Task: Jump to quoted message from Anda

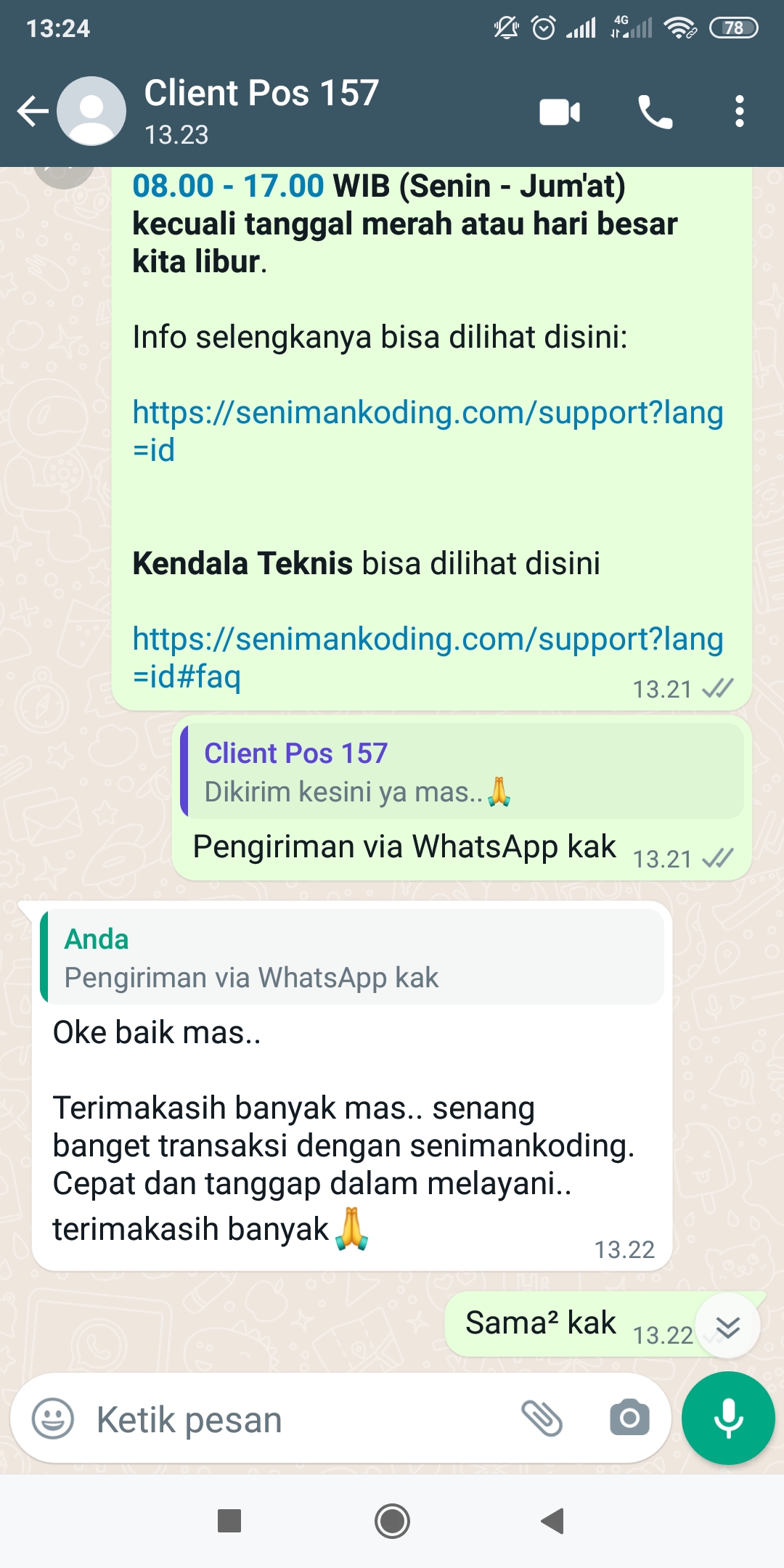Action: coord(352,957)
